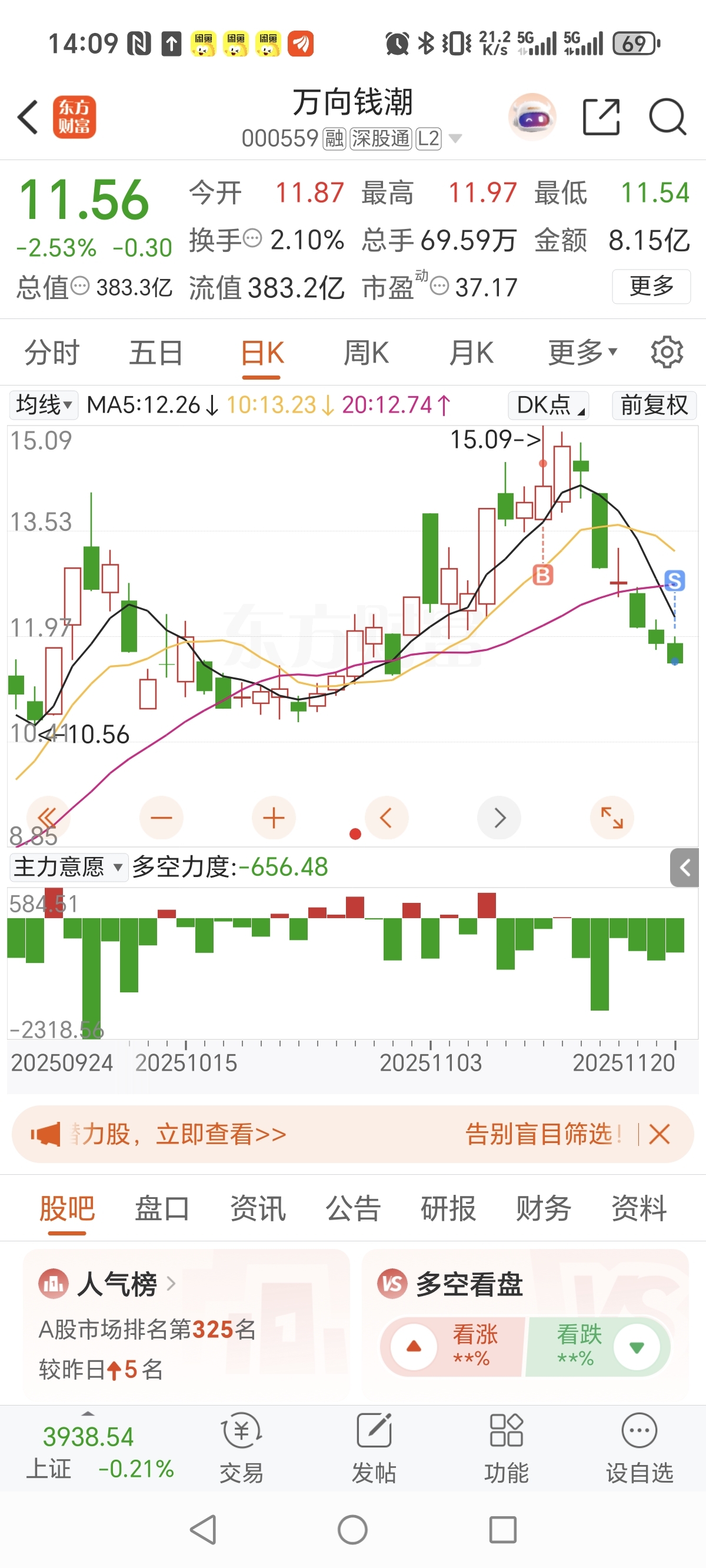The image size is (706, 1568).
Task: Tap the system home button
Action: tap(353, 1530)
